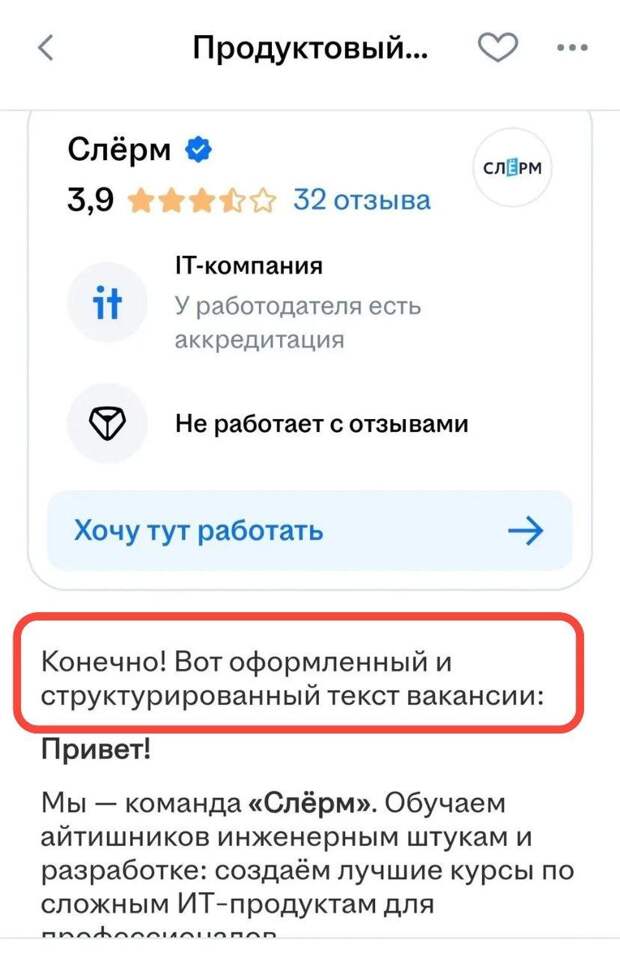Add this vacancy to favorites
The image size is (620, 958).
(497, 48)
